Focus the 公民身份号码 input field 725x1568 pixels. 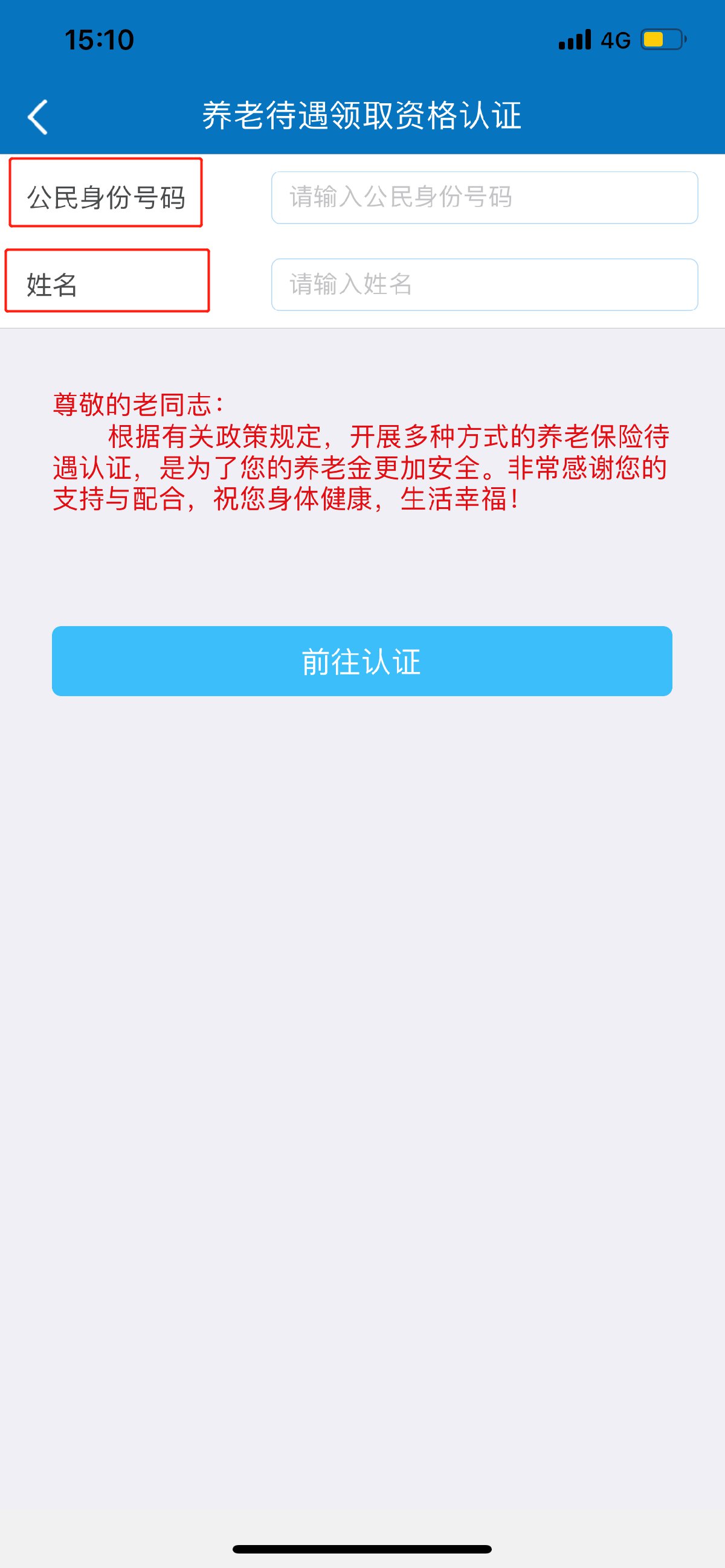coord(485,197)
